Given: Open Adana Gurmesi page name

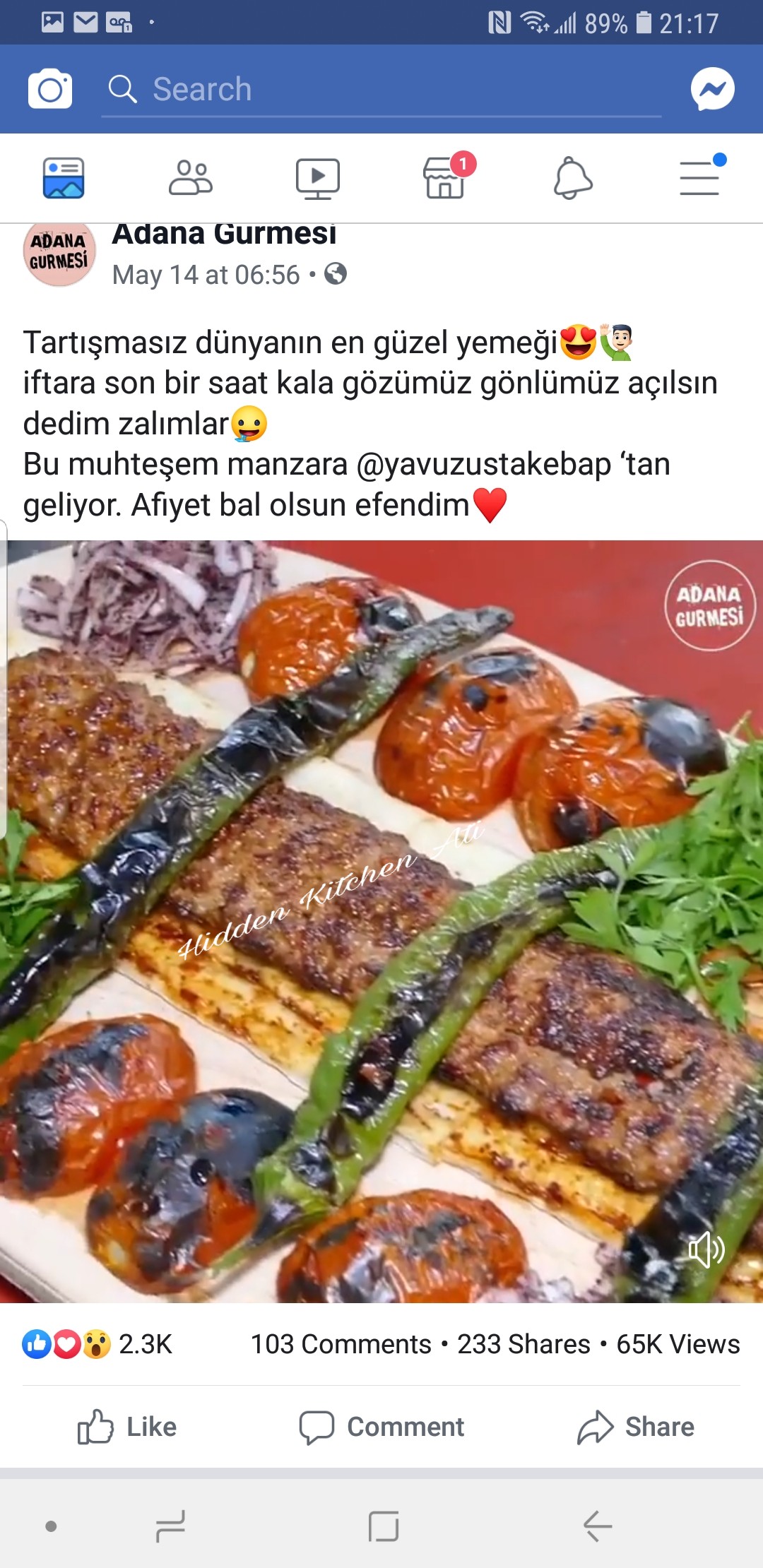Looking at the screenshot, I should point(224,234).
